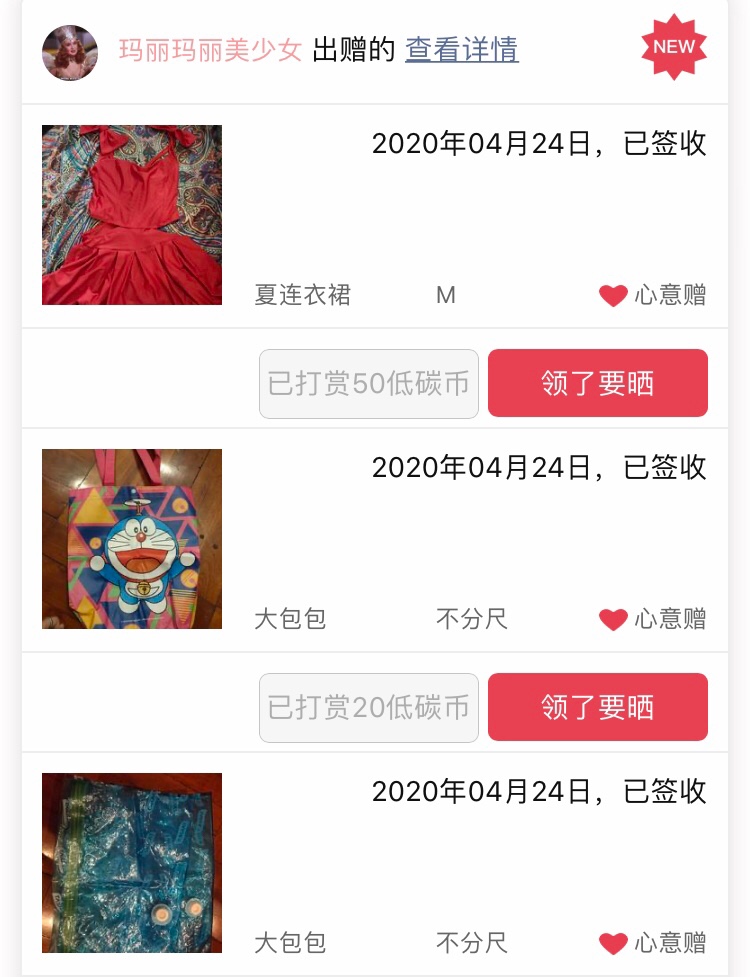Screen dimensions: 750x977
Task: Tap 领了要晒 for the Doraemon bag
Action: 597,707
